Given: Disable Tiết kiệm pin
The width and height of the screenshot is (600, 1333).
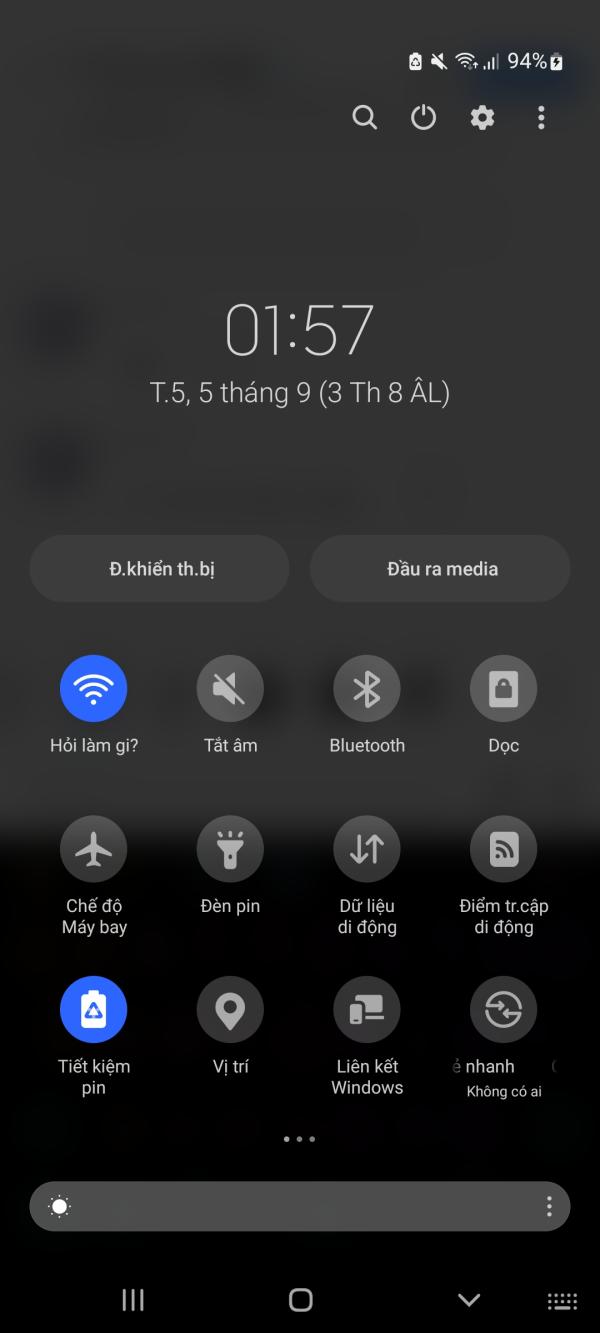Looking at the screenshot, I should 94,1010.
